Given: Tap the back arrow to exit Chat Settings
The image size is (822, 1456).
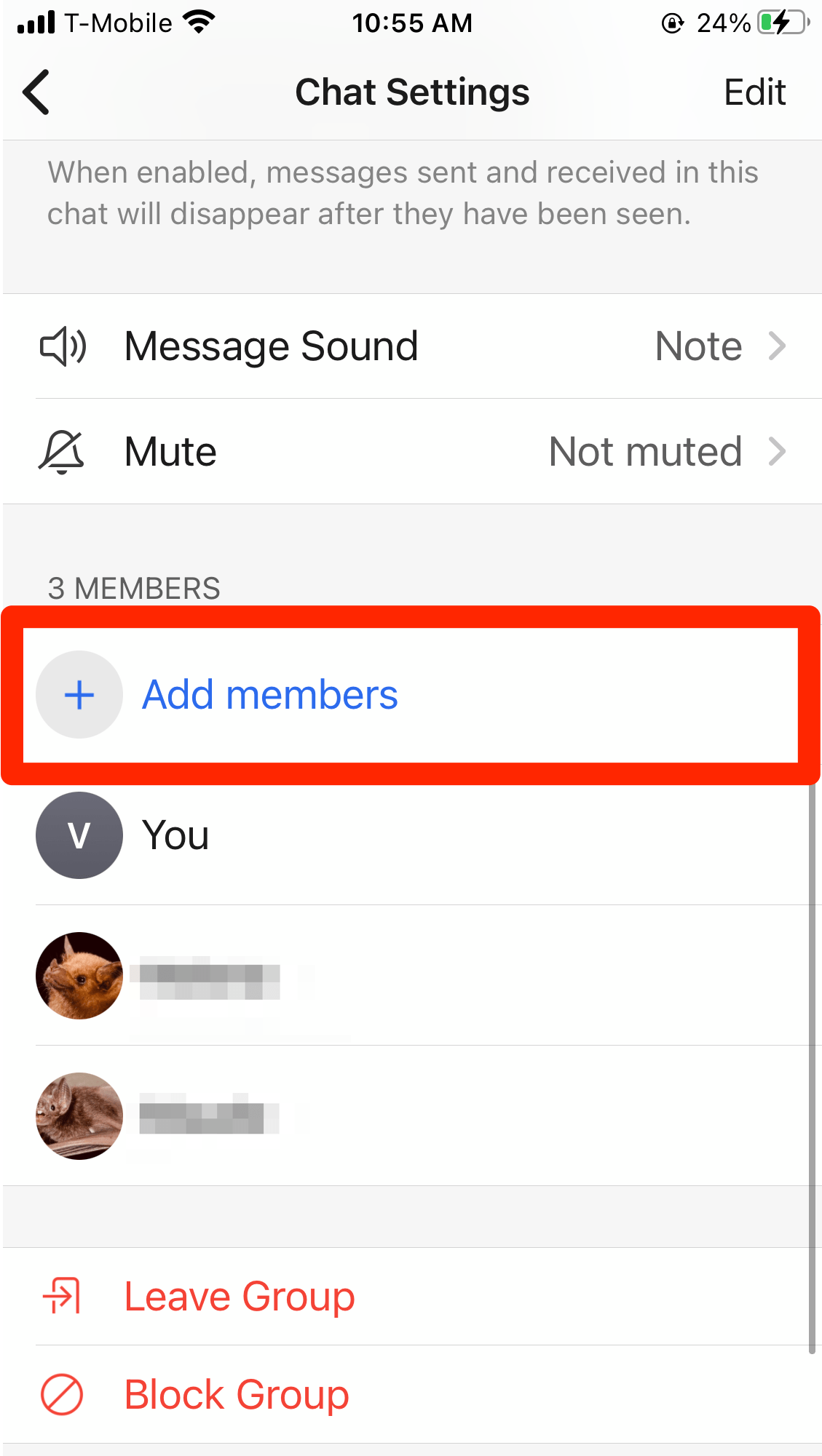Looking at the screenshot, I should [x=35, y=92].
